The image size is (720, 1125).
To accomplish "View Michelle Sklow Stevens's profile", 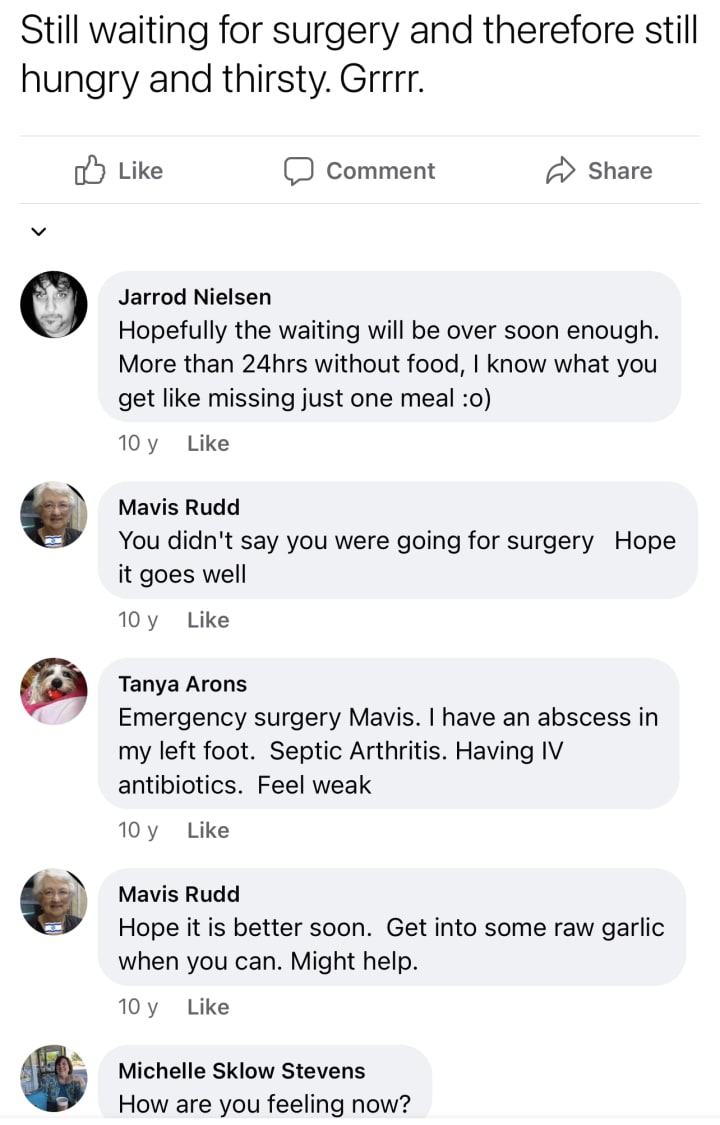I will (241, 1071).
